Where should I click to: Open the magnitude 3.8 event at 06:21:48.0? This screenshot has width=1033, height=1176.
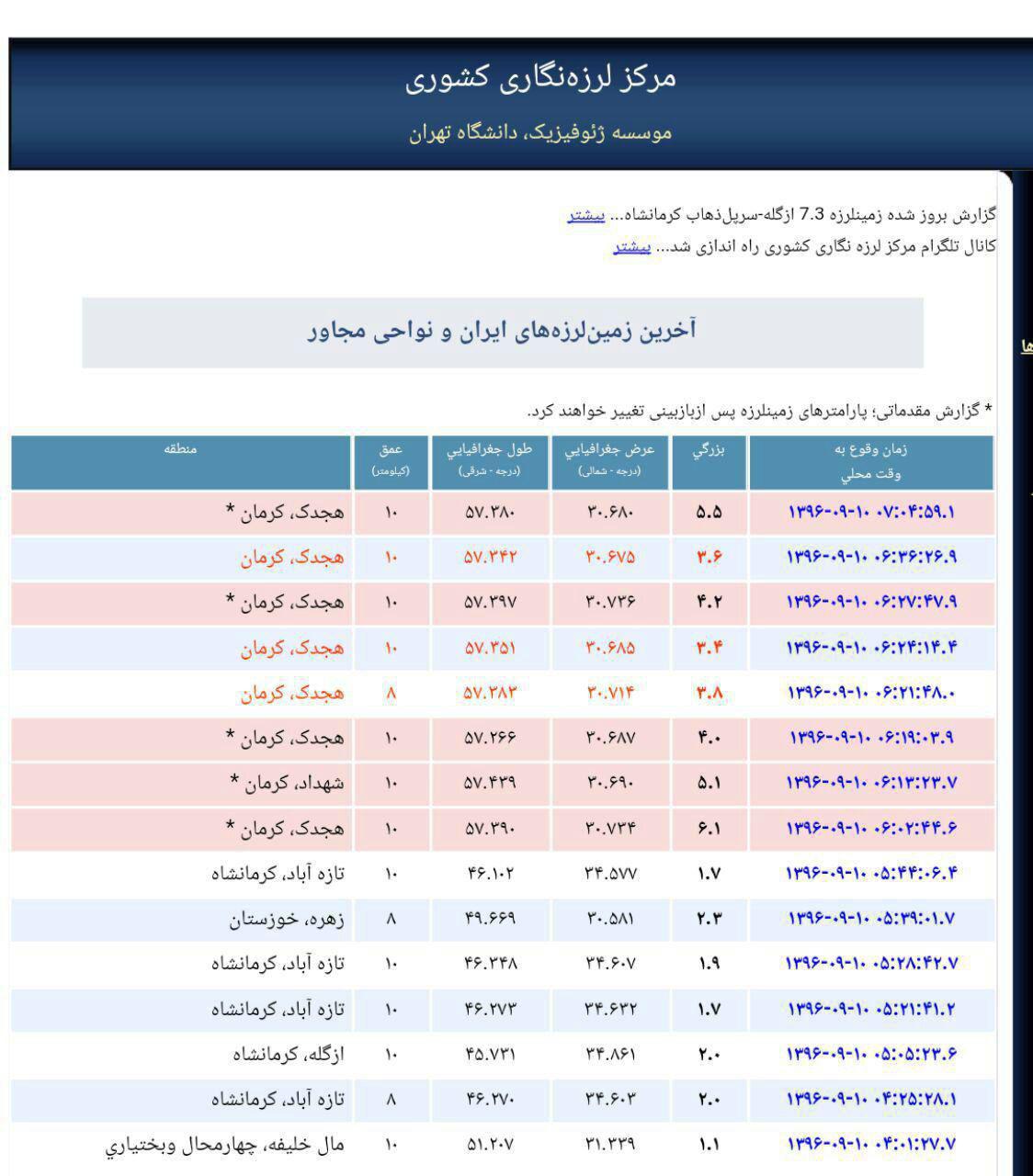coord(871,693)
